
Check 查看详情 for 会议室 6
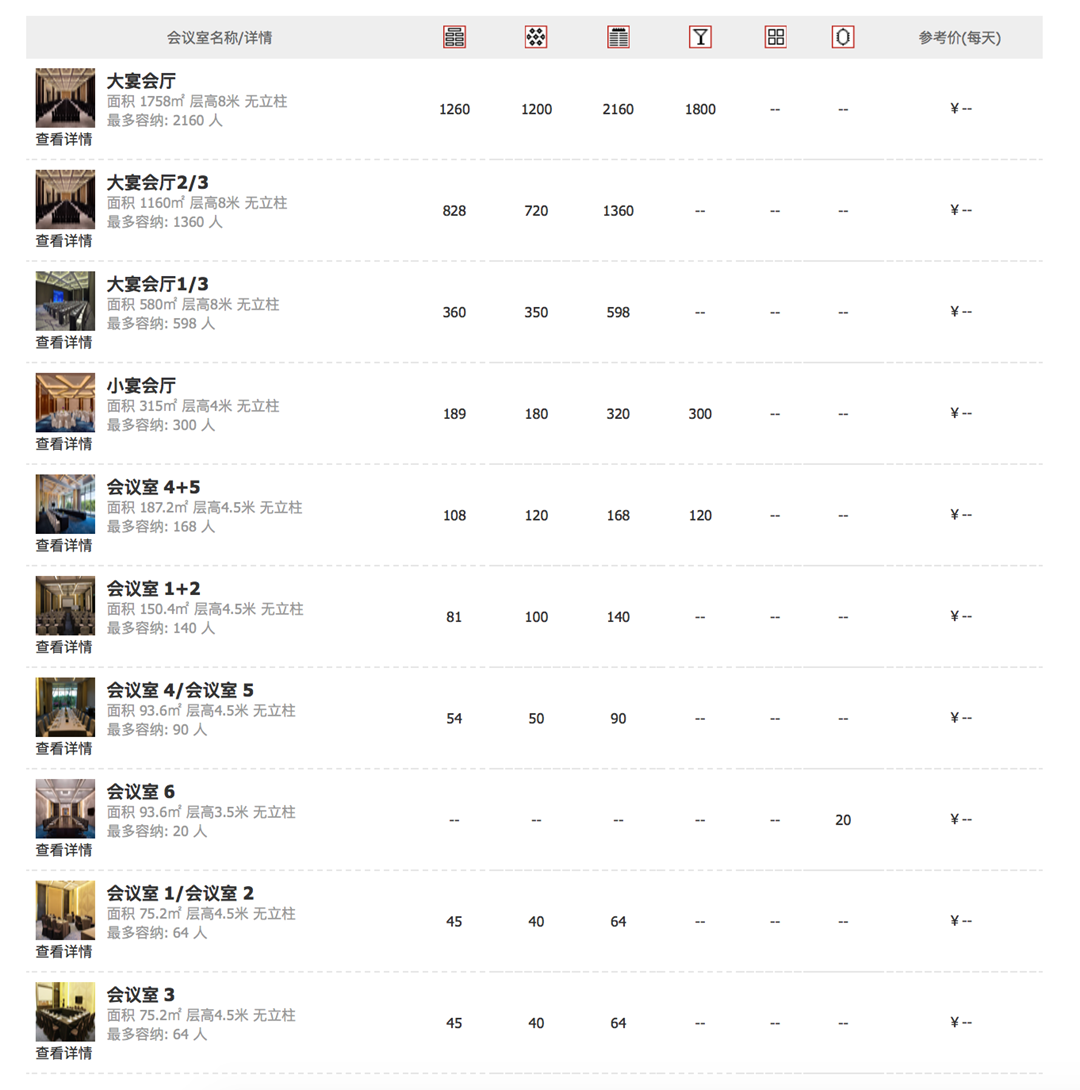click(64, 850)
